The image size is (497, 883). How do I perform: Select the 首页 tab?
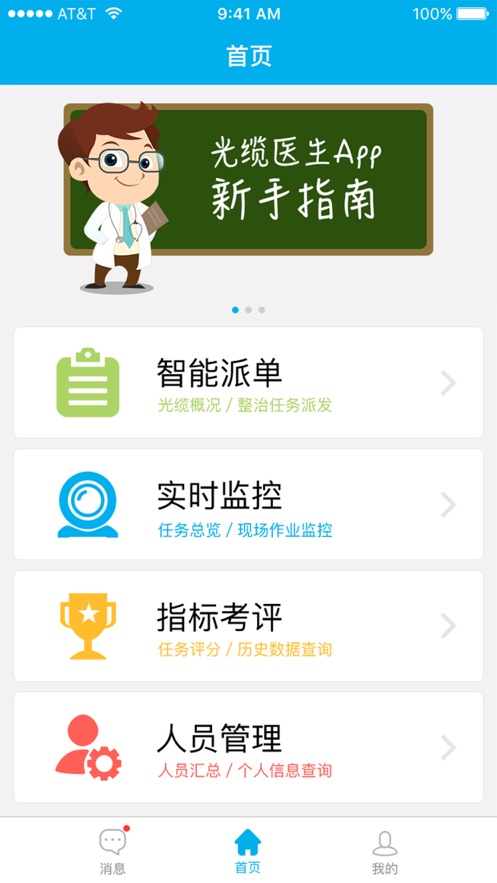(248, 850)
